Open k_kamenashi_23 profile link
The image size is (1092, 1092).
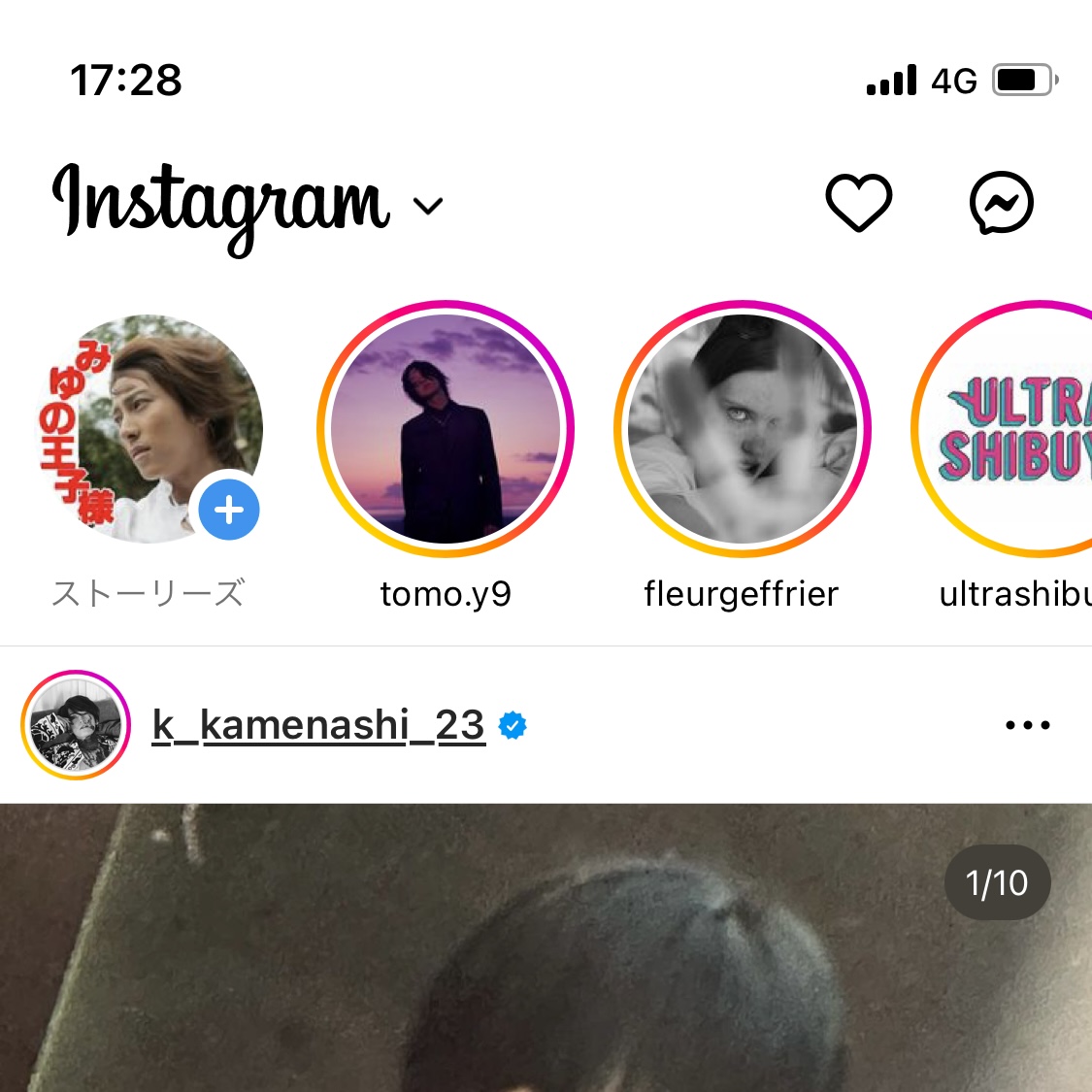pyautogui.click(x=318, y=725)
